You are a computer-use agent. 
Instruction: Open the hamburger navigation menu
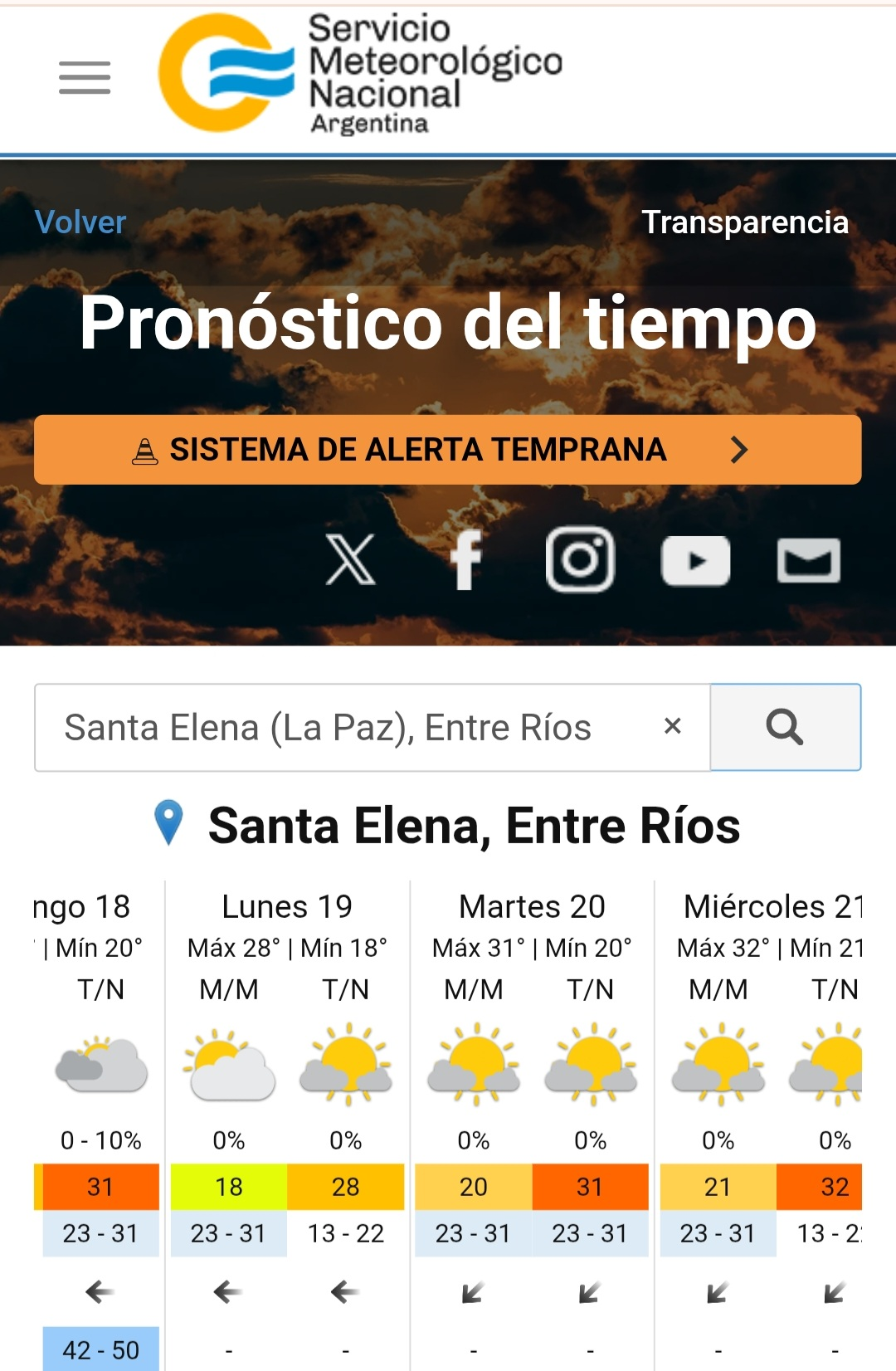85,78
